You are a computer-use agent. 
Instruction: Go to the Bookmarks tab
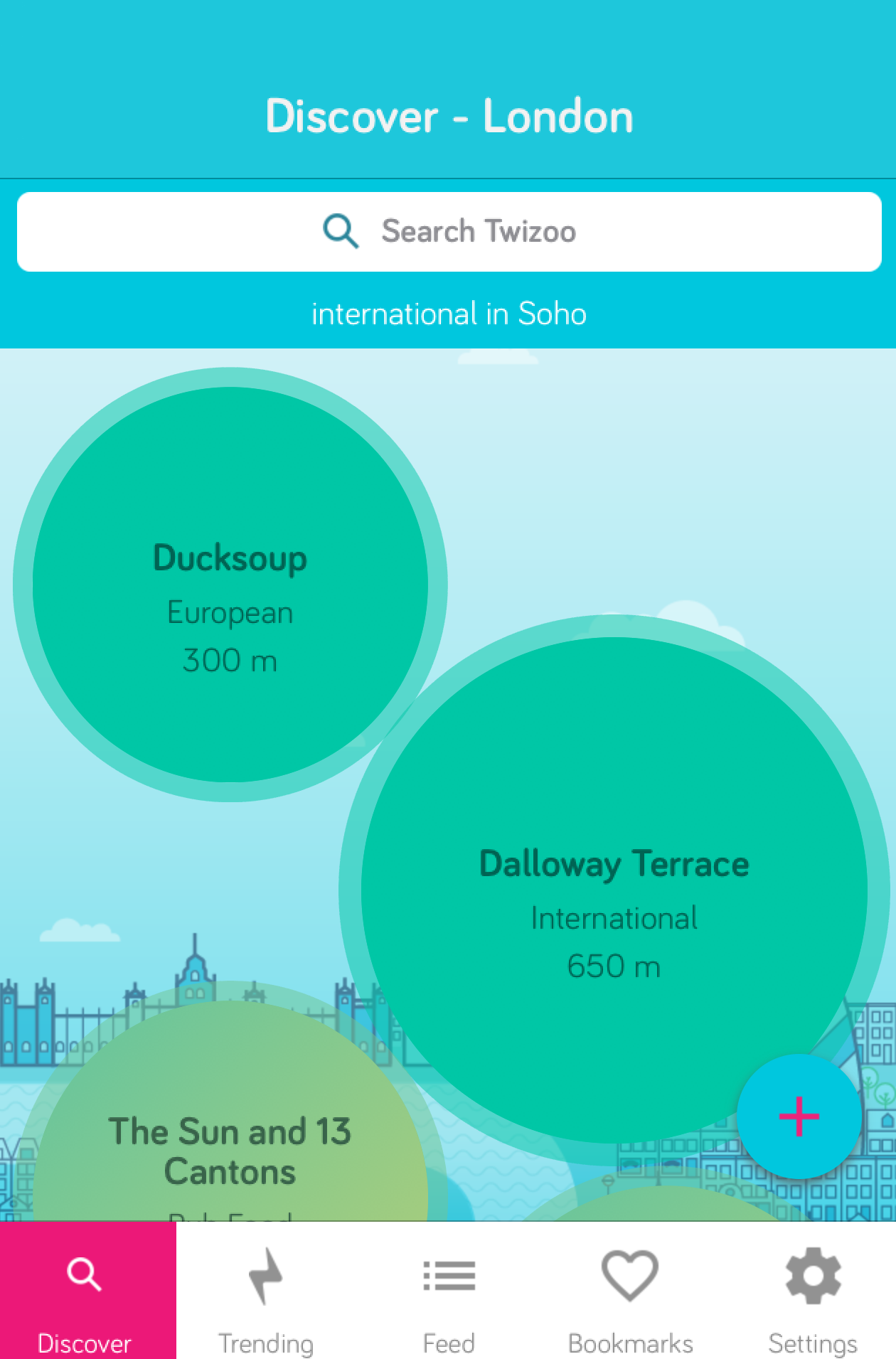click(x=630, y=1292)
